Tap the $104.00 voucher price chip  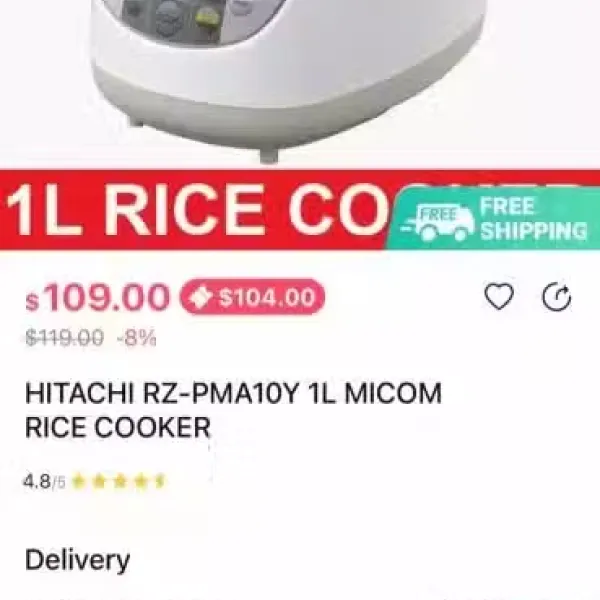[252, 297]
